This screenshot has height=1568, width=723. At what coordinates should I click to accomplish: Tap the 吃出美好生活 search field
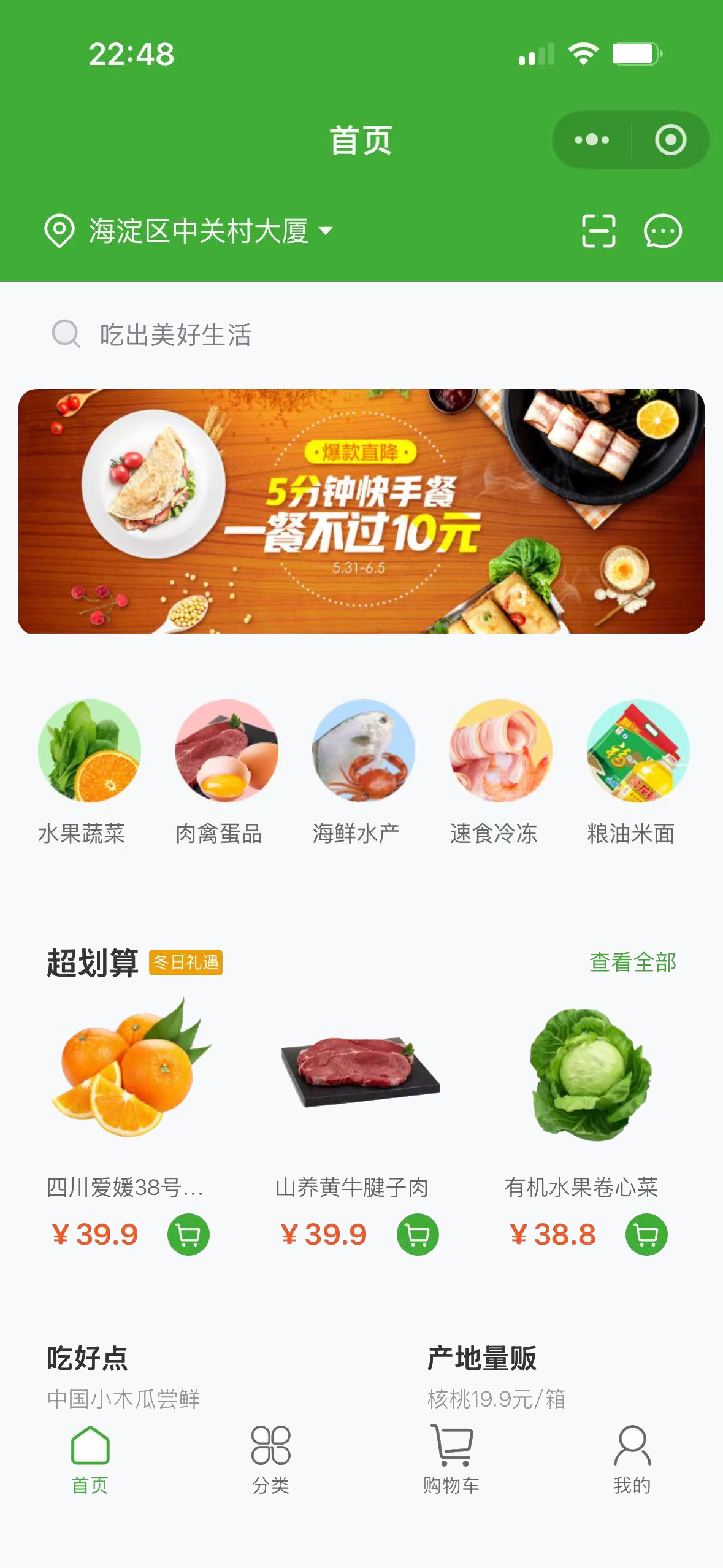245,333
